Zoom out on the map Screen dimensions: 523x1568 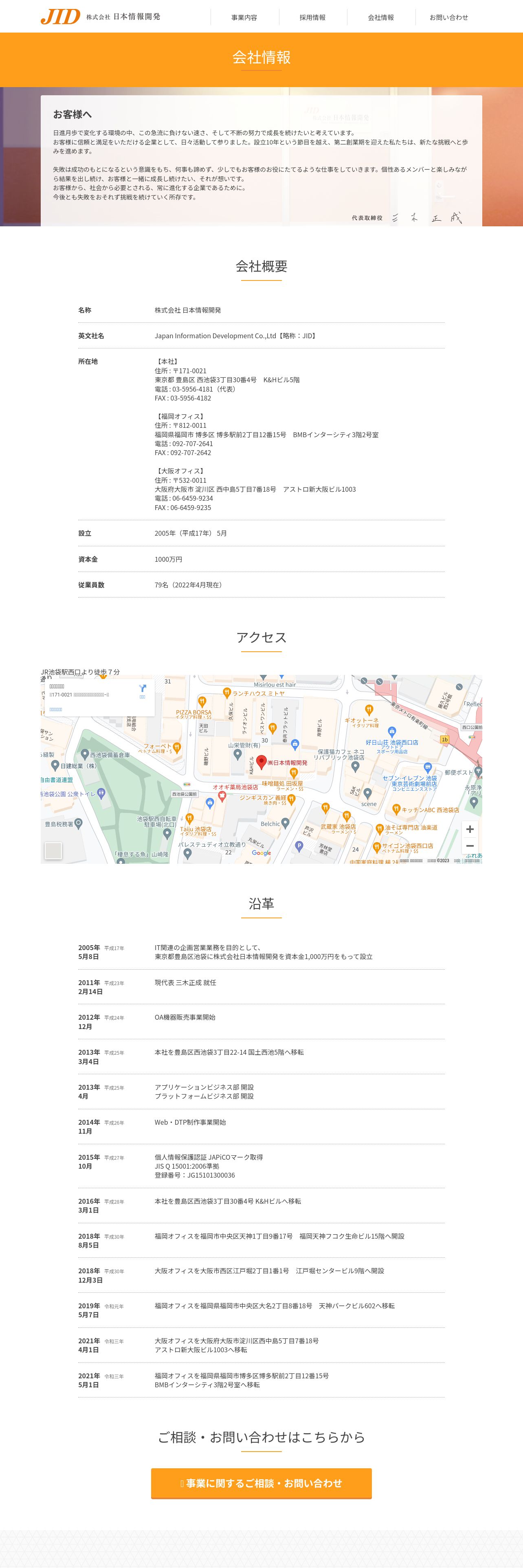point(469,846)
